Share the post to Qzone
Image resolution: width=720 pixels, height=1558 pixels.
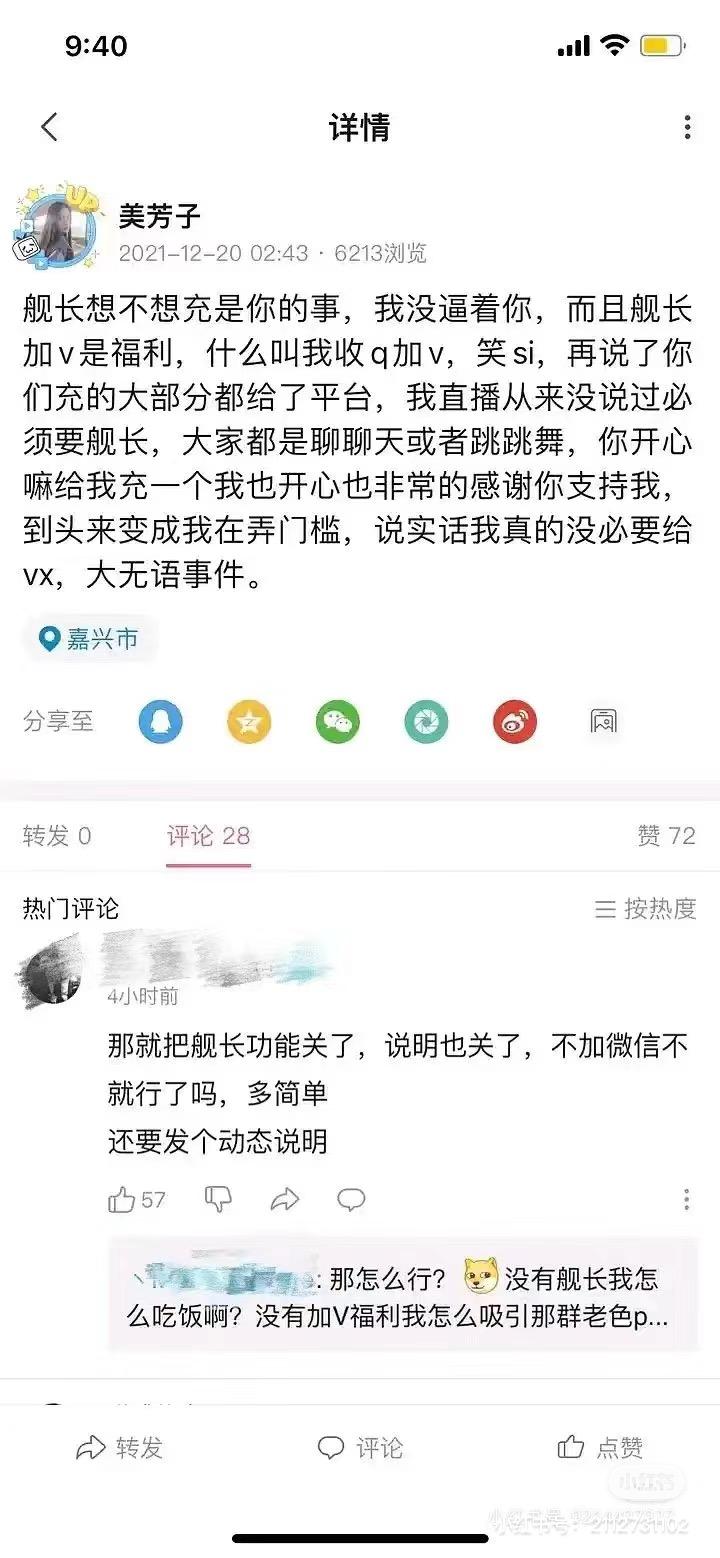coord(249,721)
